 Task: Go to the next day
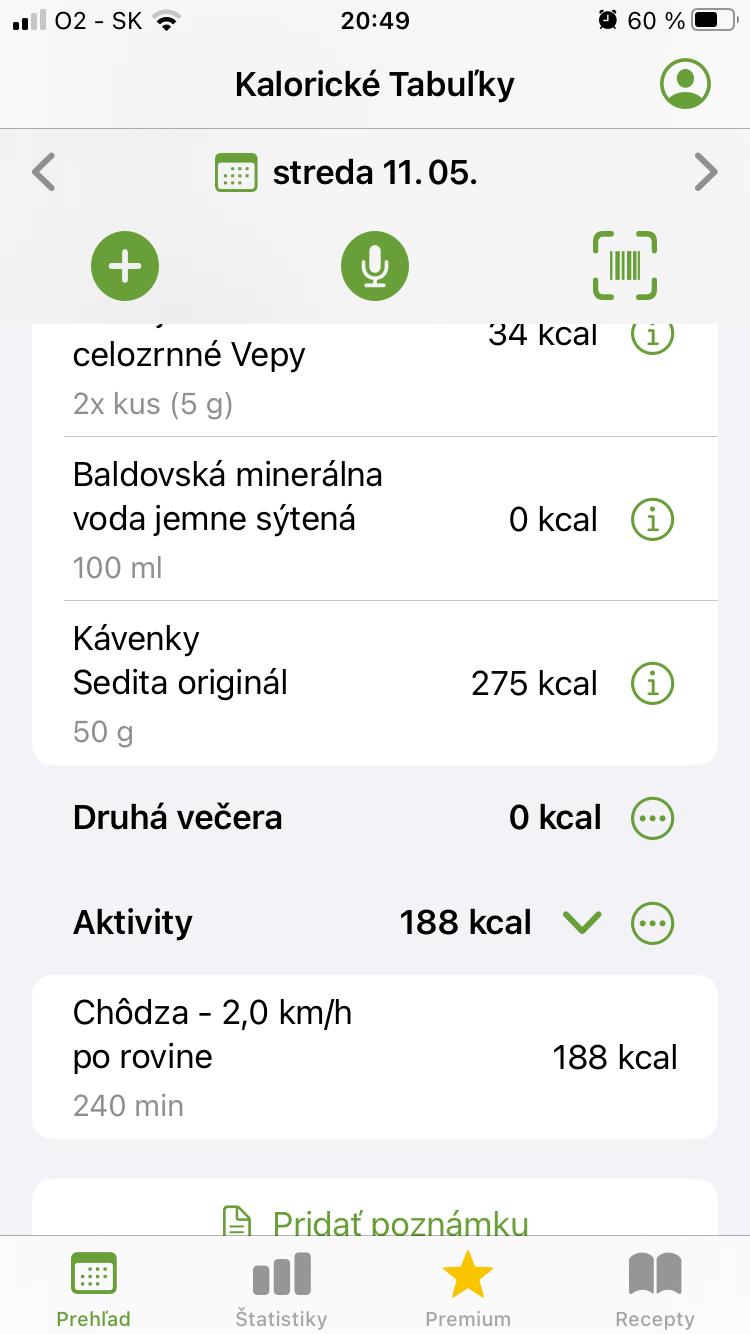coord(706,173)
